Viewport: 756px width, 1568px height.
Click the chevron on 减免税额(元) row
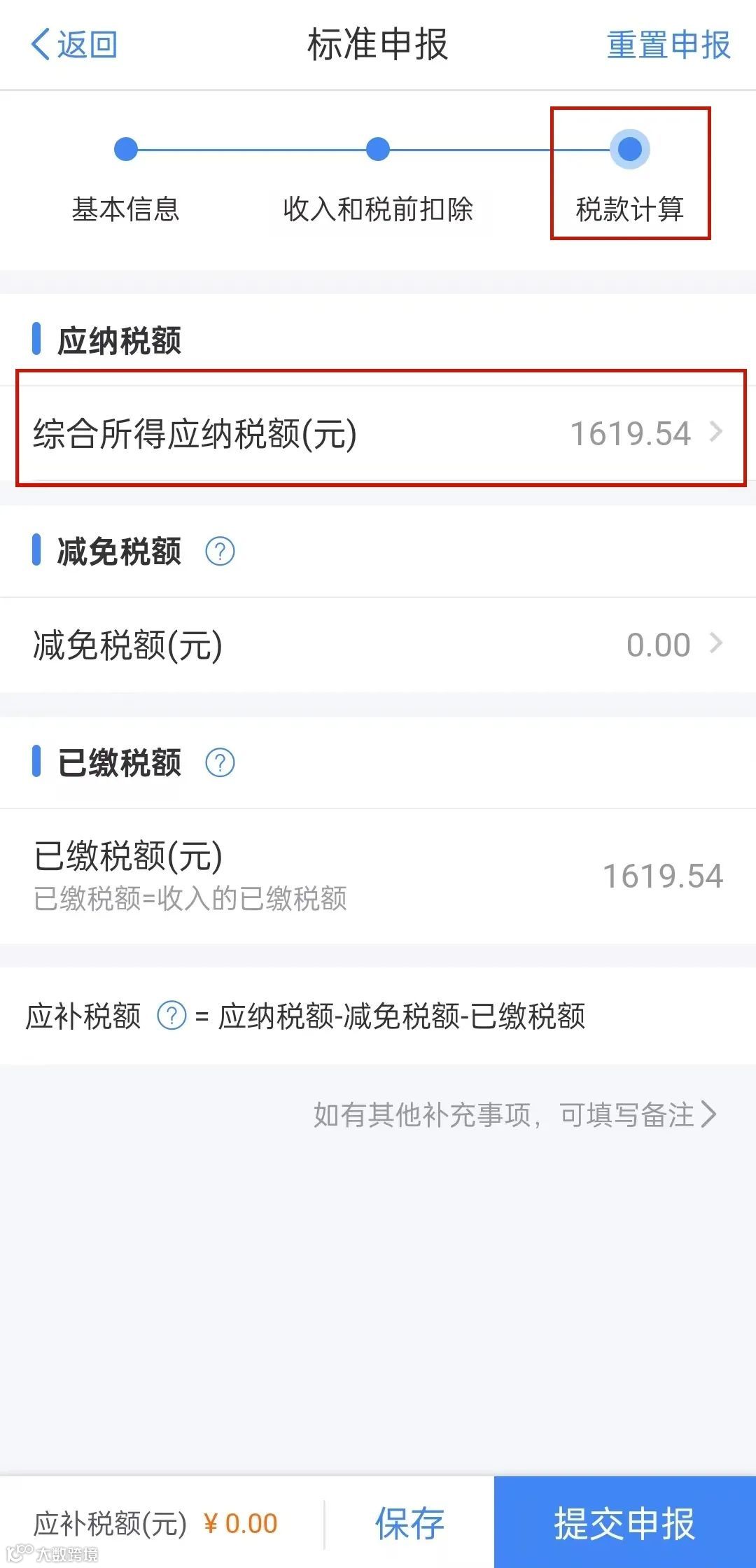(715, 644)
